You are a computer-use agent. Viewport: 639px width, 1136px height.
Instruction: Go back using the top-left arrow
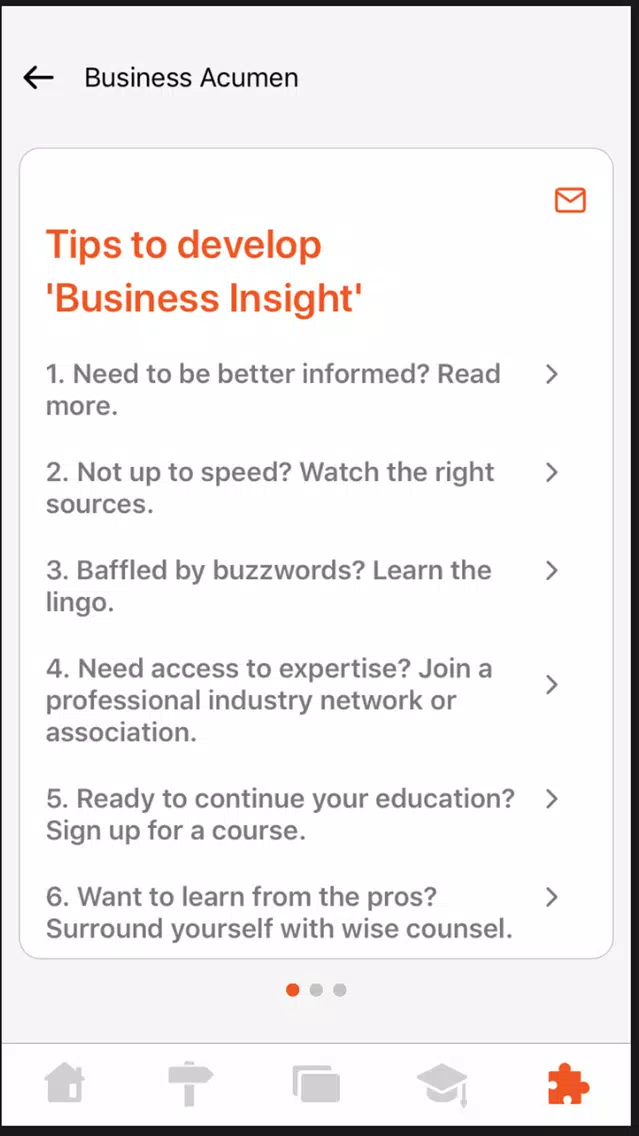pyautogui.click(x=38, y=77)
